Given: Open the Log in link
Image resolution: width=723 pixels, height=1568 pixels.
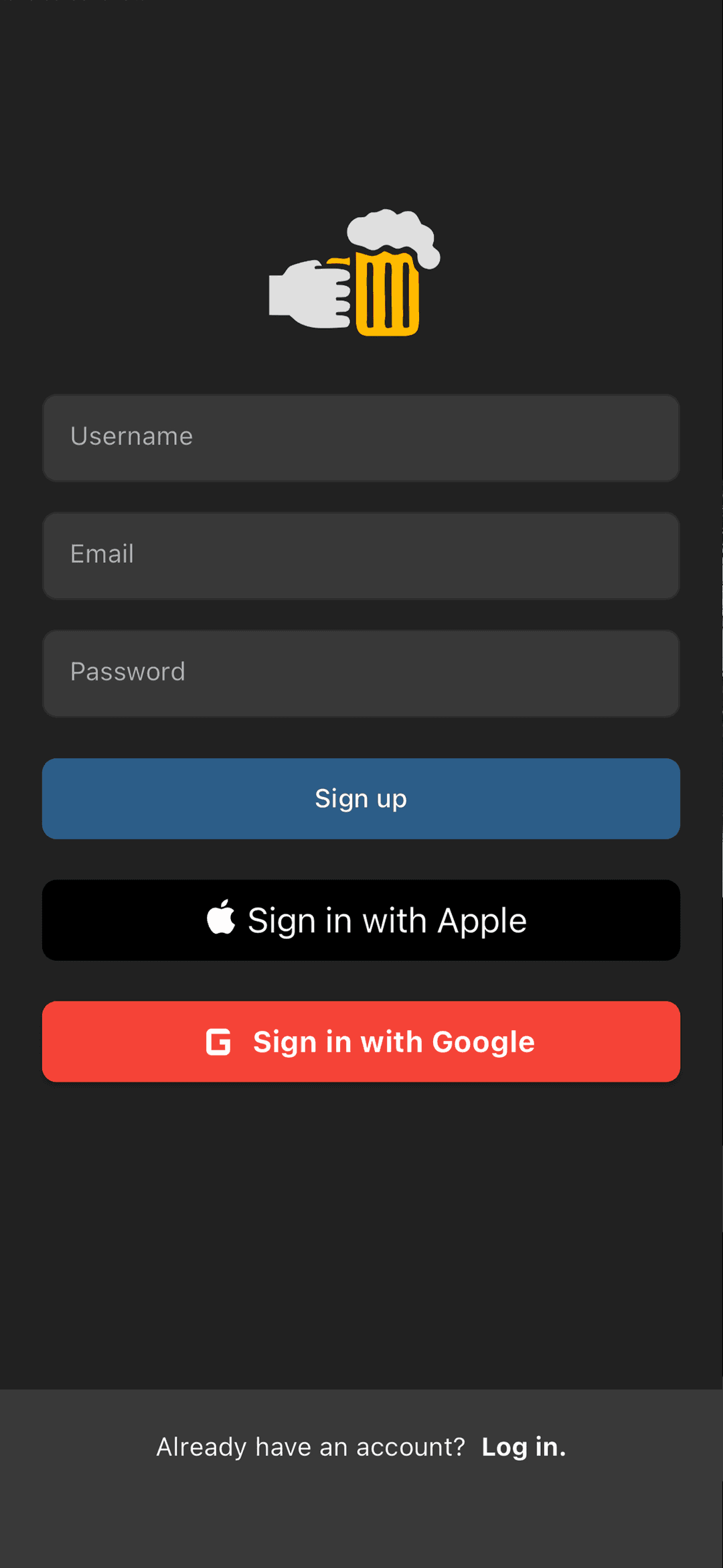Looking at the screenshot, I should [x=524, y=1447].
